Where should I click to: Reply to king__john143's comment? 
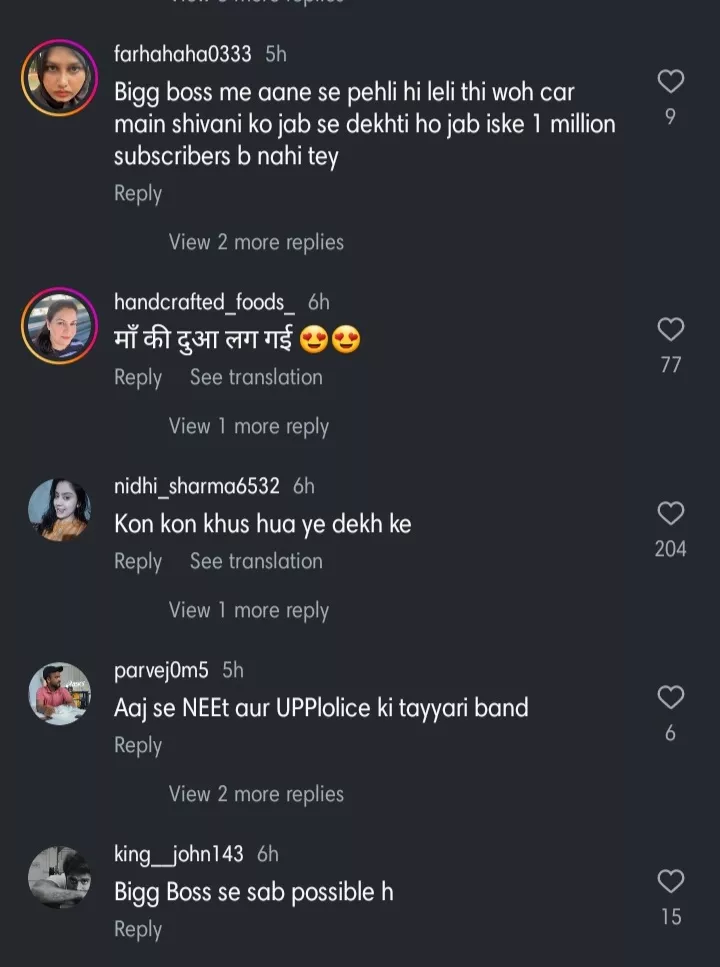(138, 930)
